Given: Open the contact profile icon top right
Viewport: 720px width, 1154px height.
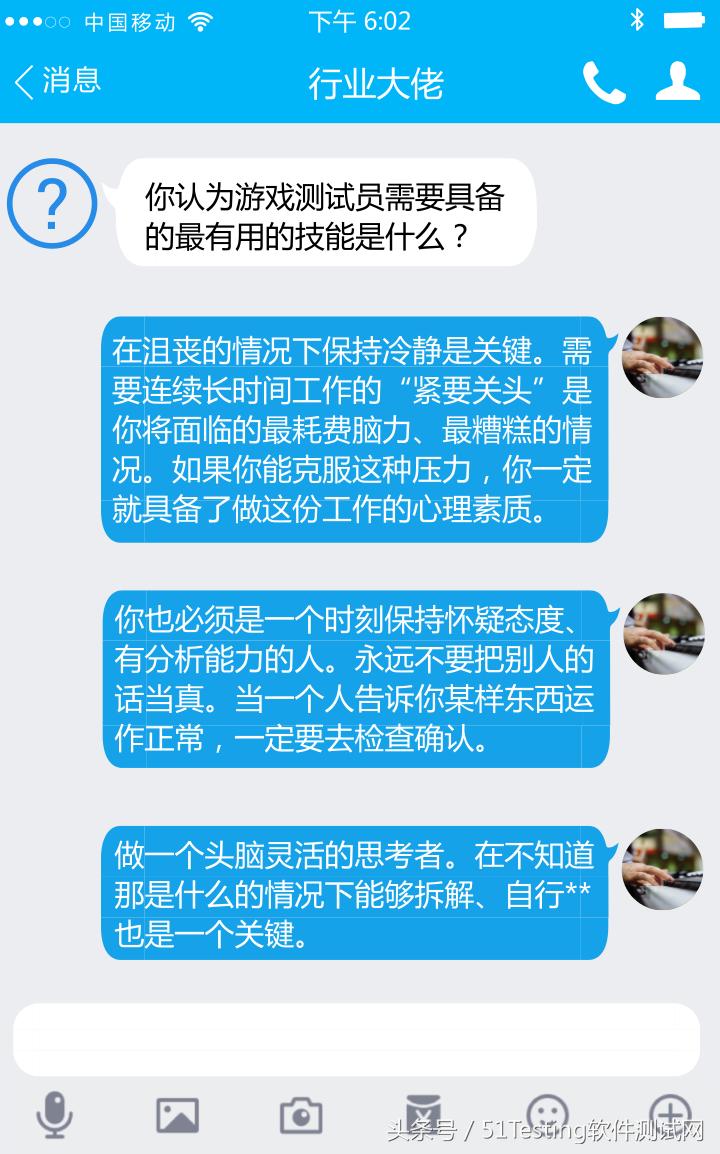Looking at the screenshot, I should coord(676,80).
